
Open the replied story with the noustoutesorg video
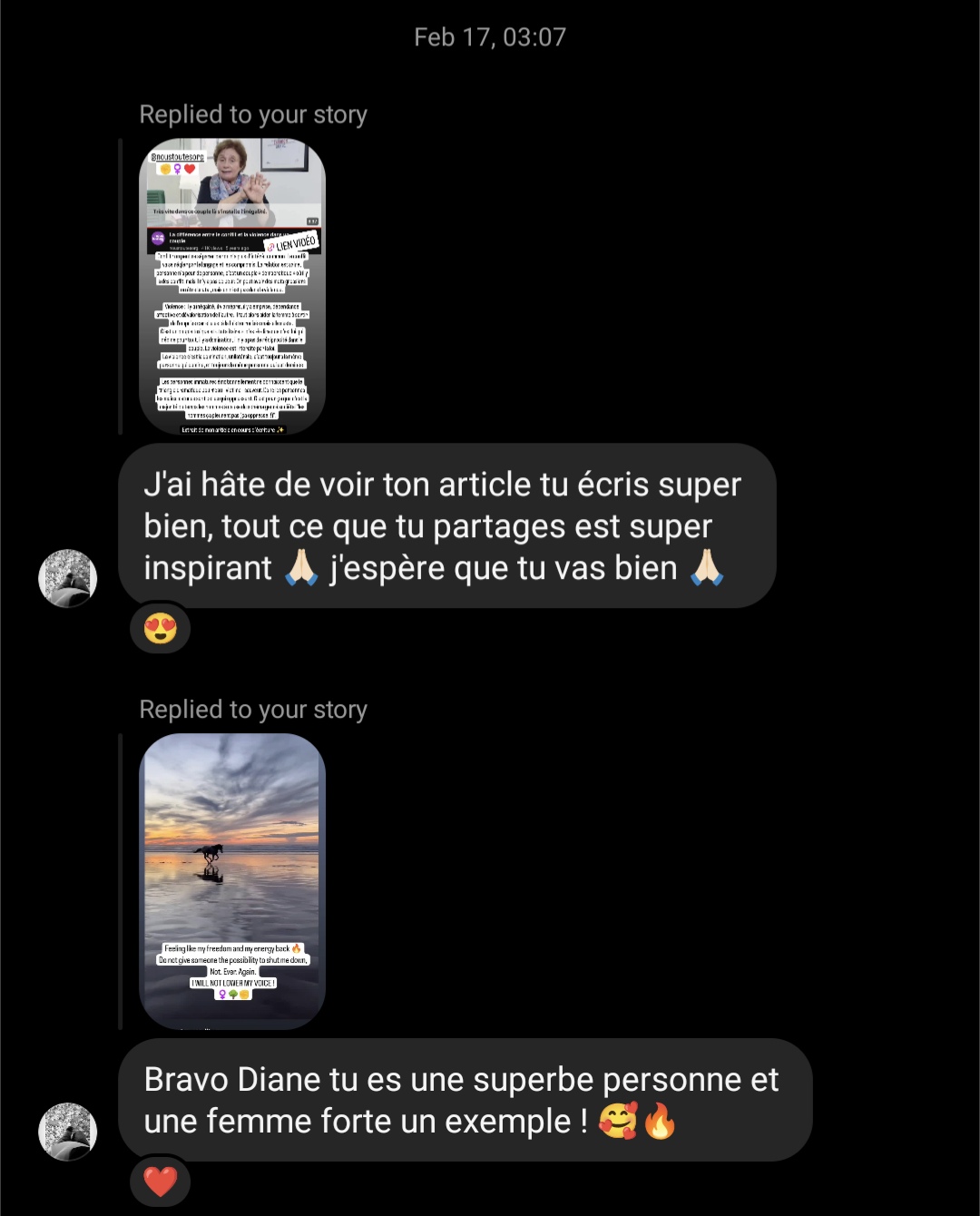(232, 287)
